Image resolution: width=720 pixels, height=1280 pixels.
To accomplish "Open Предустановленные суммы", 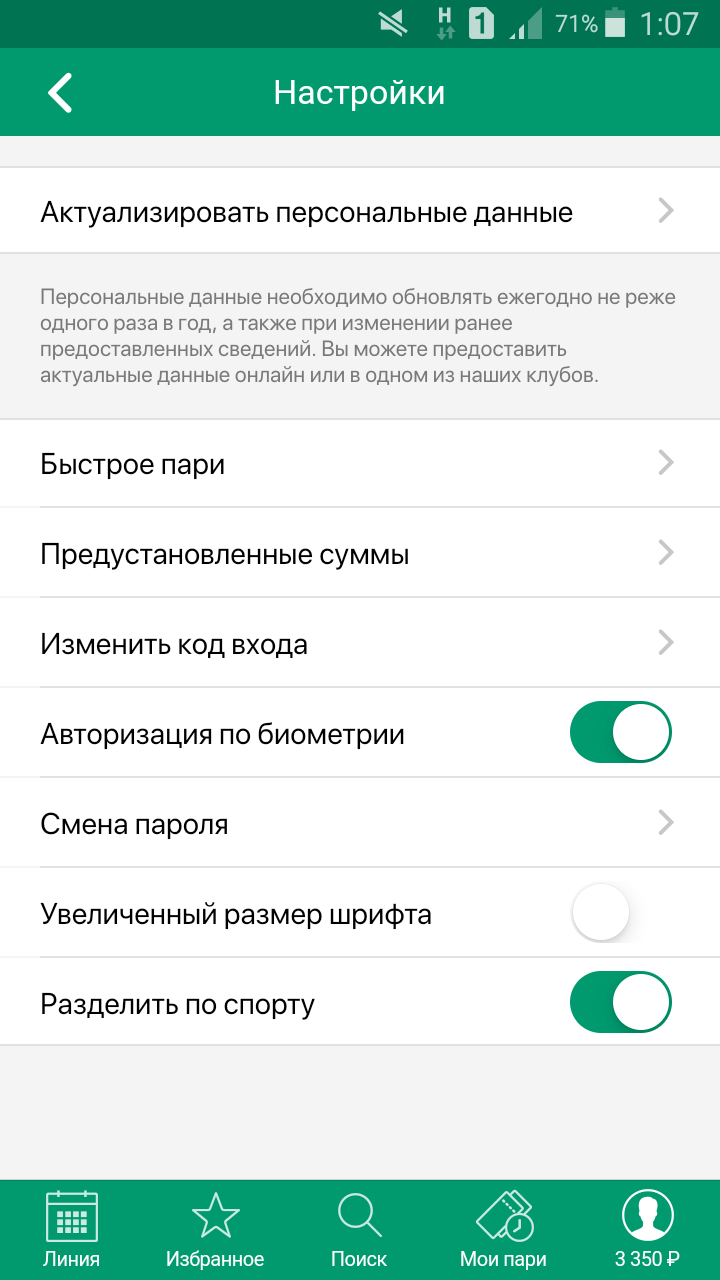I will [x=360, y=554].
